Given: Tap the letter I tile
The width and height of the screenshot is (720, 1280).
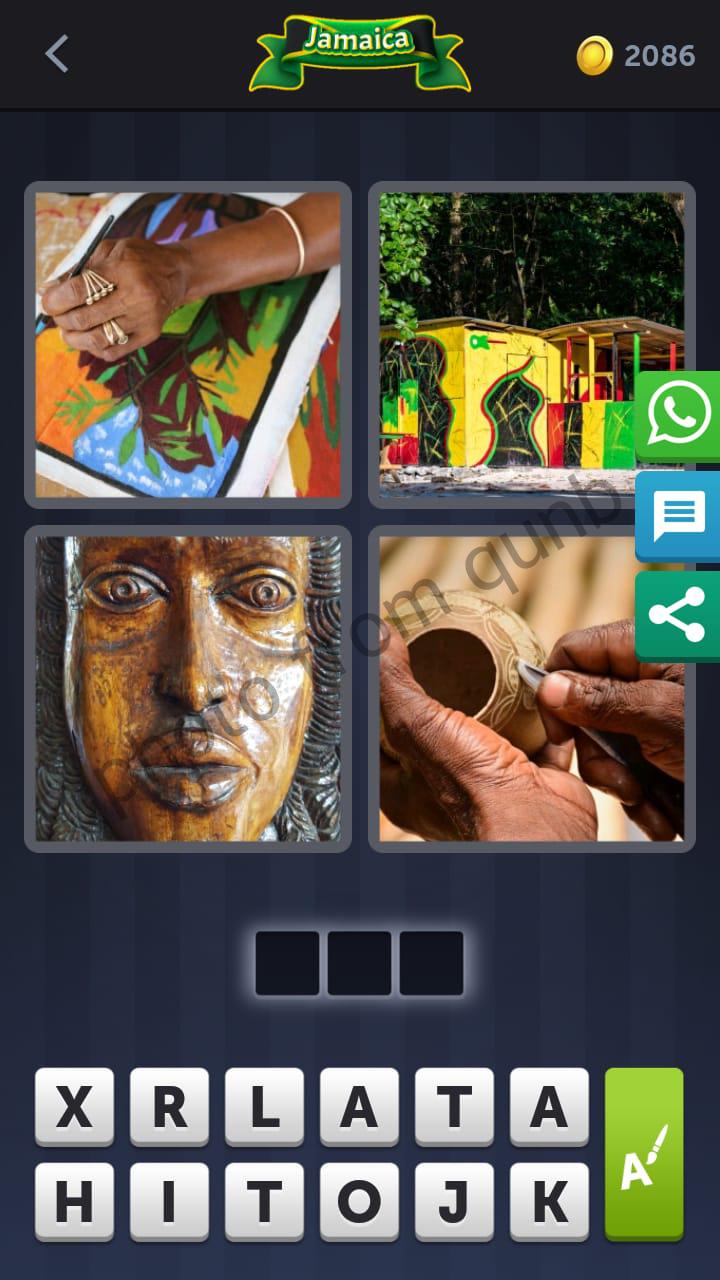Looking at the screenshot, I should click(x=169, y=1202).
